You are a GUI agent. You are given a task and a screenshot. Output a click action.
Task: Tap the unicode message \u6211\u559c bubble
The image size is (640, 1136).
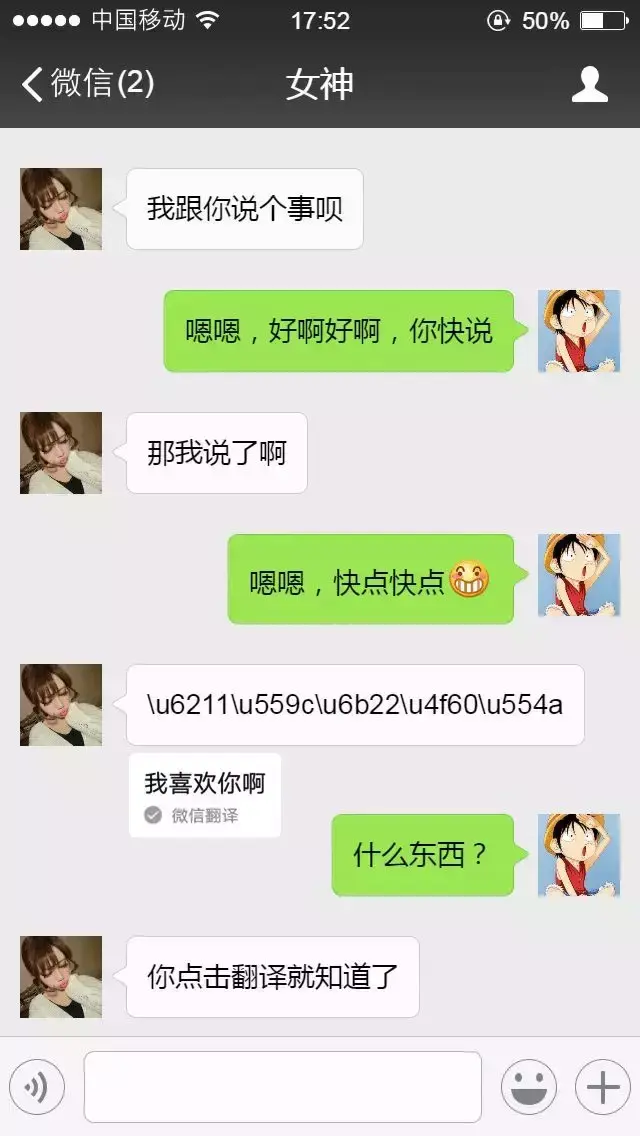354,705
